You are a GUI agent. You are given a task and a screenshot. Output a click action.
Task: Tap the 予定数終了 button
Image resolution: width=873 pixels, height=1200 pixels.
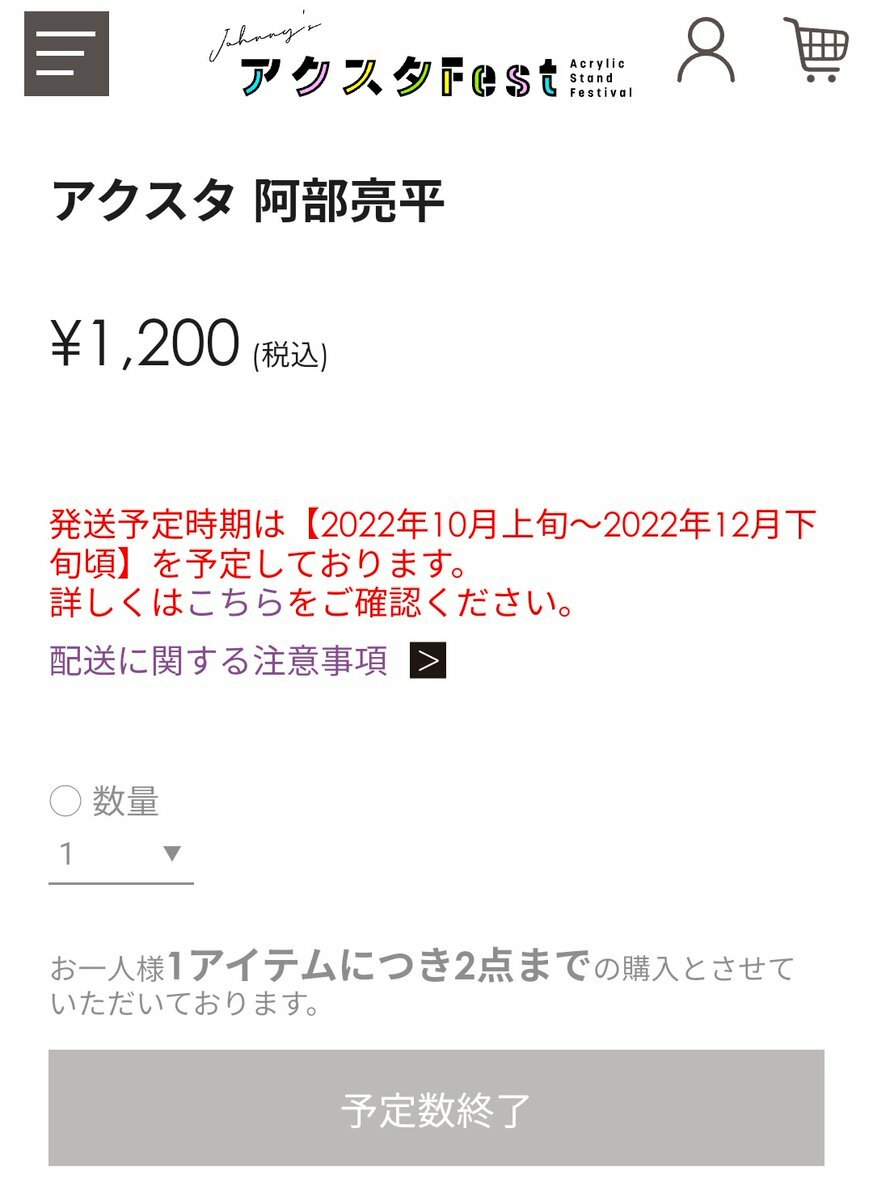tap(436, 1108)
